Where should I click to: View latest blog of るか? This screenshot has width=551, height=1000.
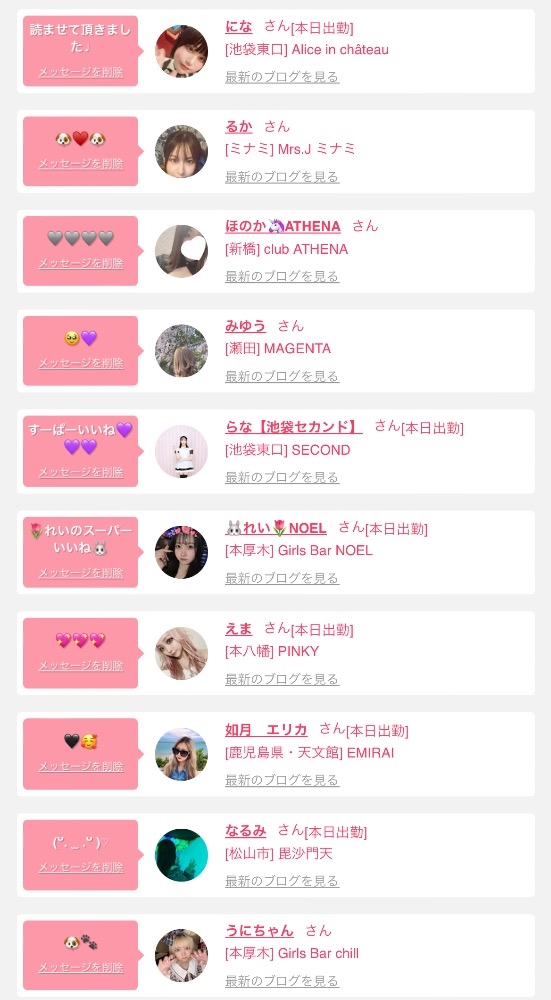pos(282,177)
